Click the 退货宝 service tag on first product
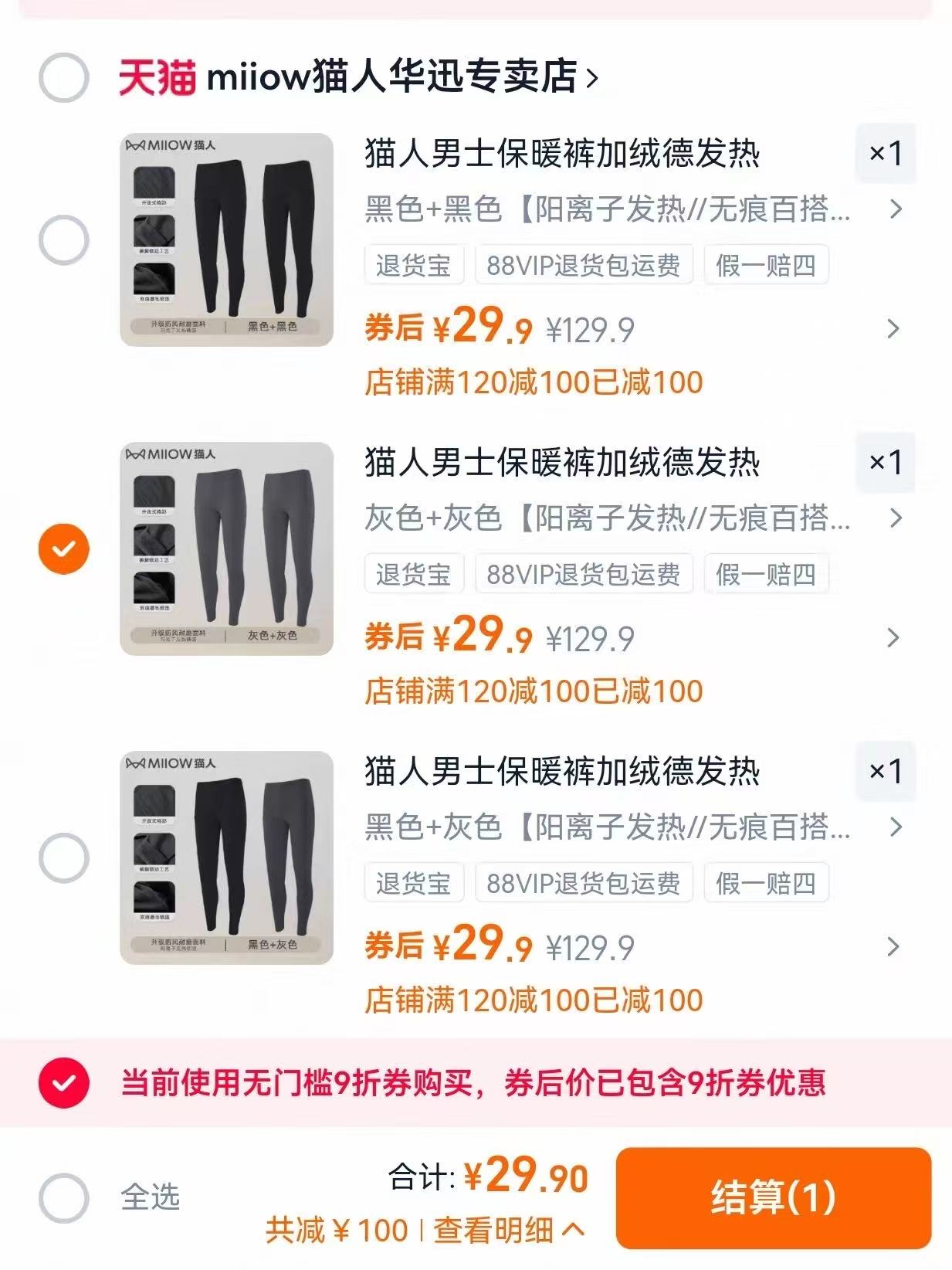This screenshot has height=1270, width=952. [x=414, y=264]
